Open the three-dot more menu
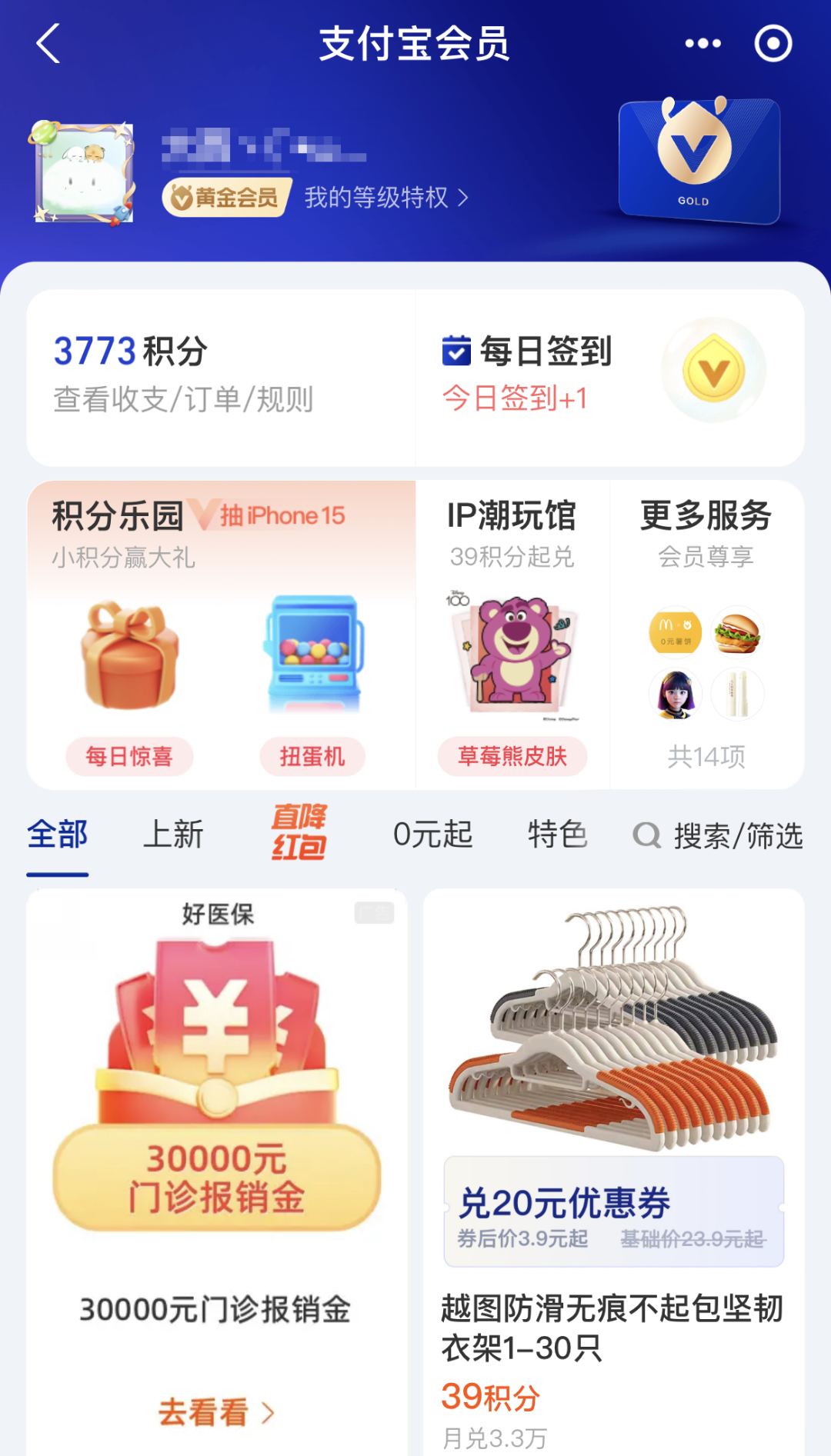 (x=703, y=43)
